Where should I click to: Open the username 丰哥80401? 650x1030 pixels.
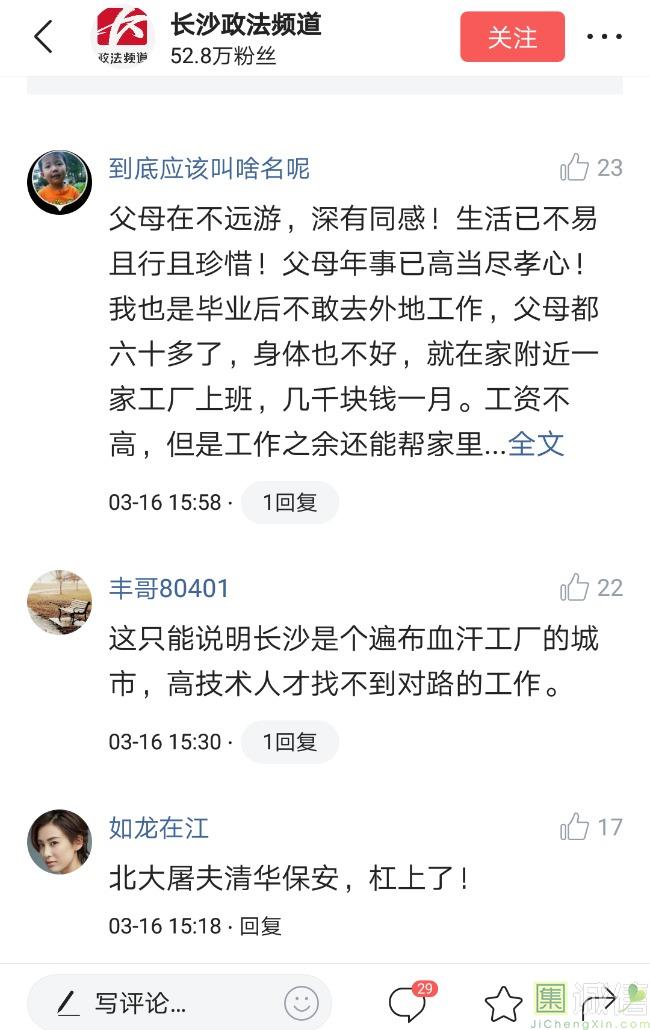coord(169,588)
